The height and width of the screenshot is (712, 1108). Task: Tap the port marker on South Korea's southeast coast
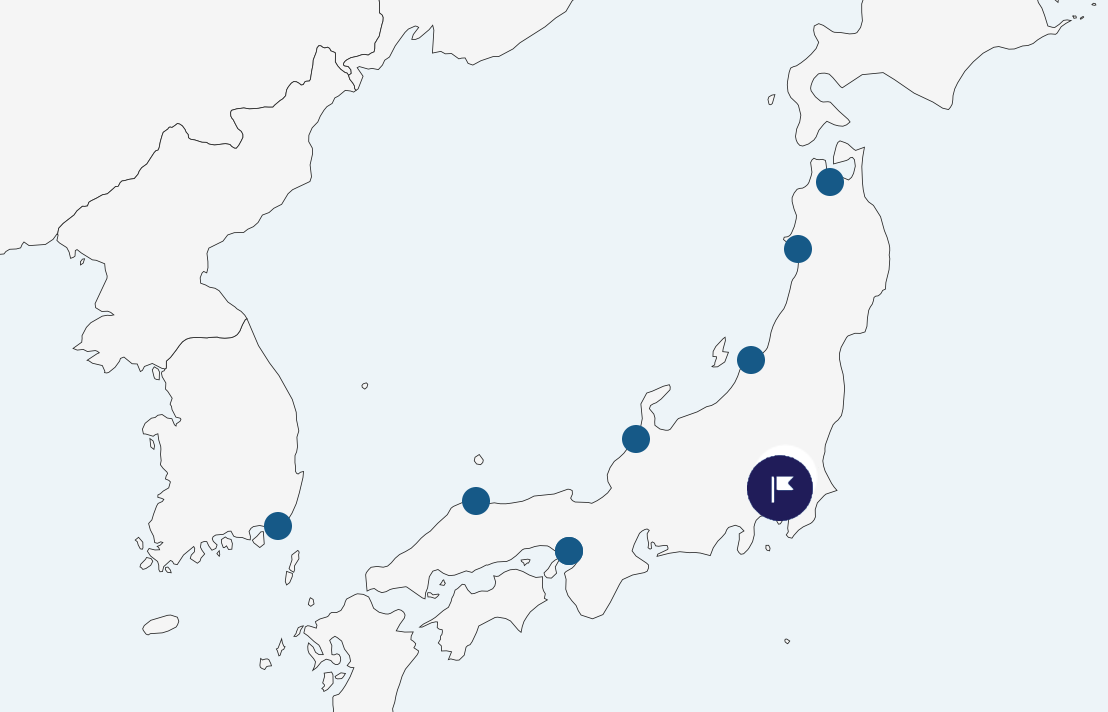click(x=278, y=526)
